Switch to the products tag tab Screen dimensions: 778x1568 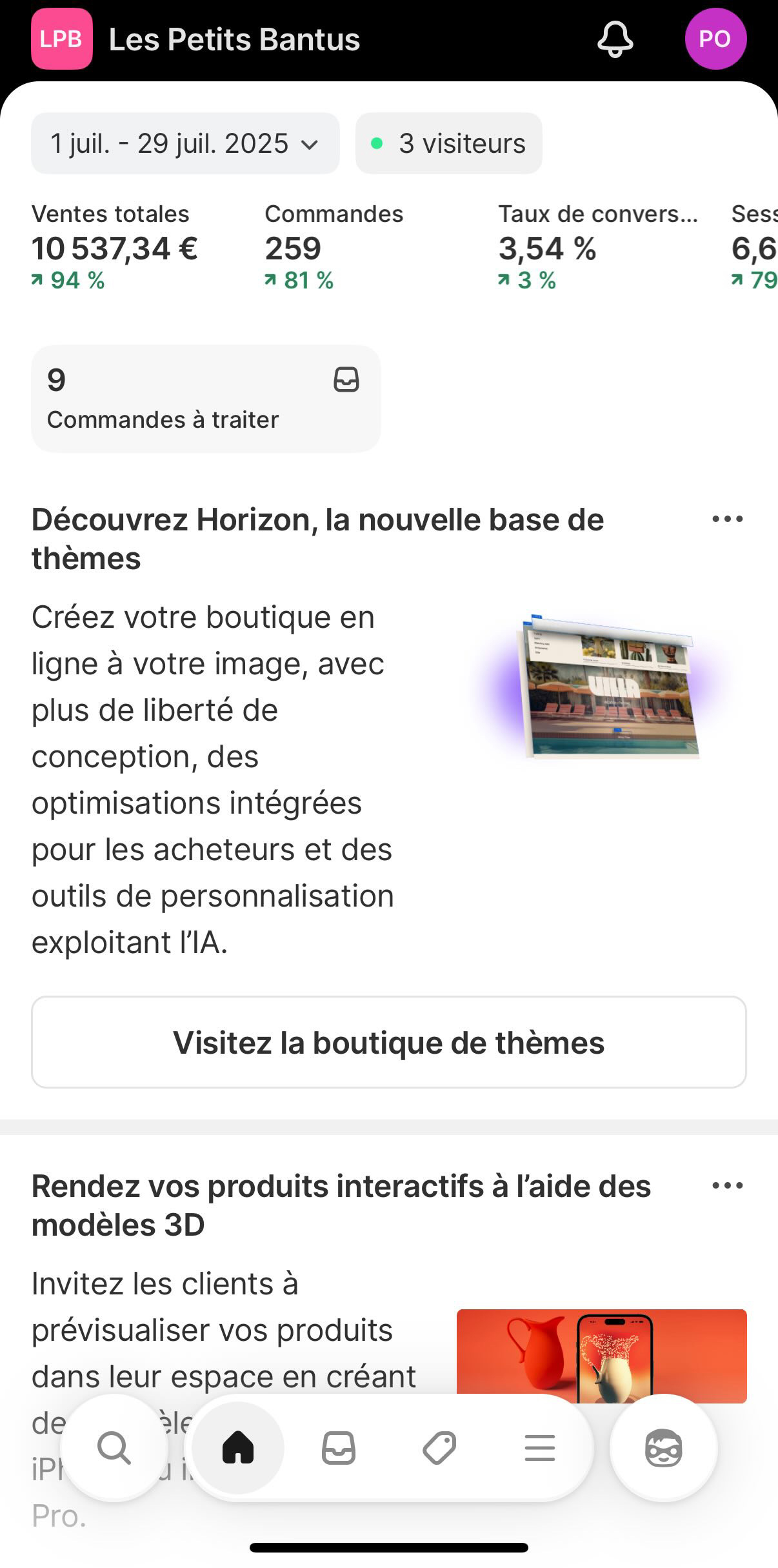[439, 1449]
